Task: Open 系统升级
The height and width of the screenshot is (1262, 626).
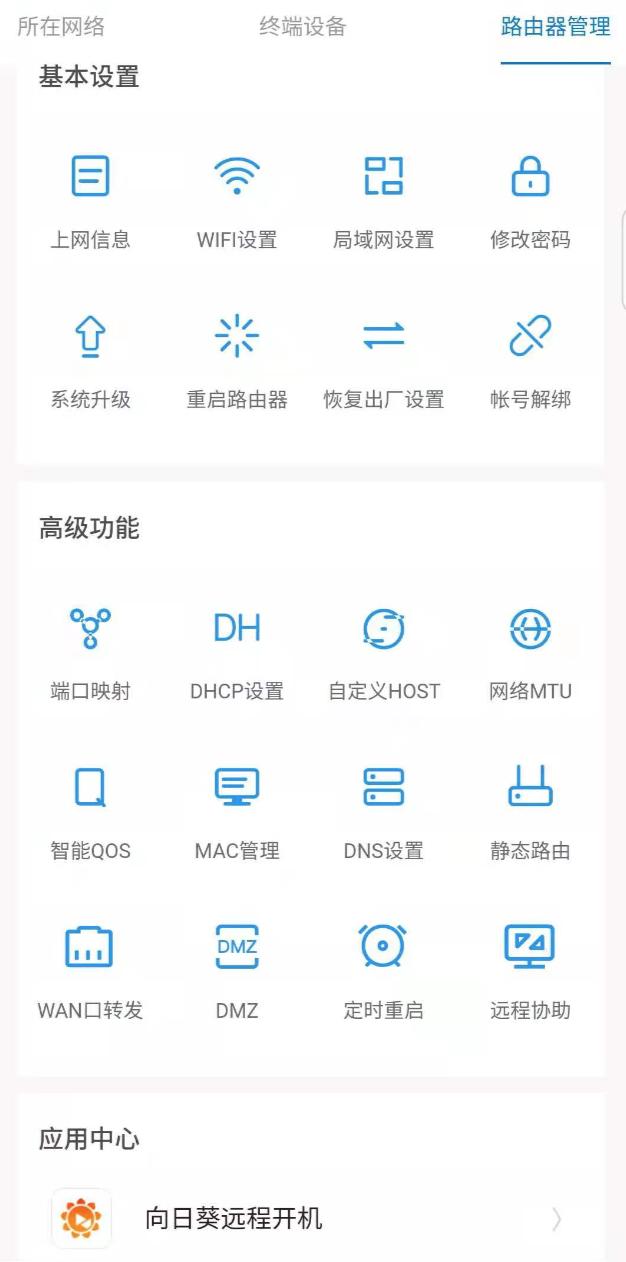Action: tap(91, 360)
